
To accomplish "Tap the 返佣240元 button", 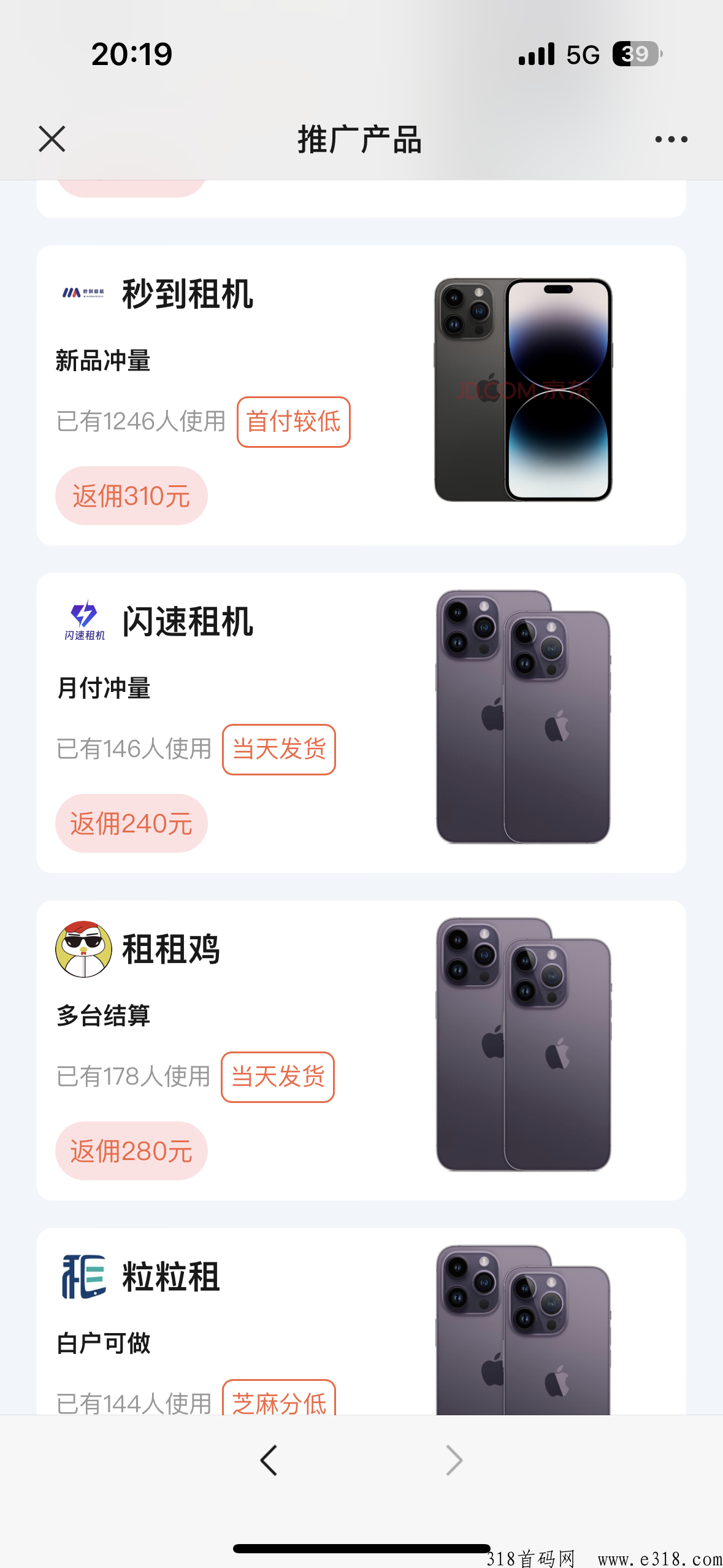I will click(131, 823).
